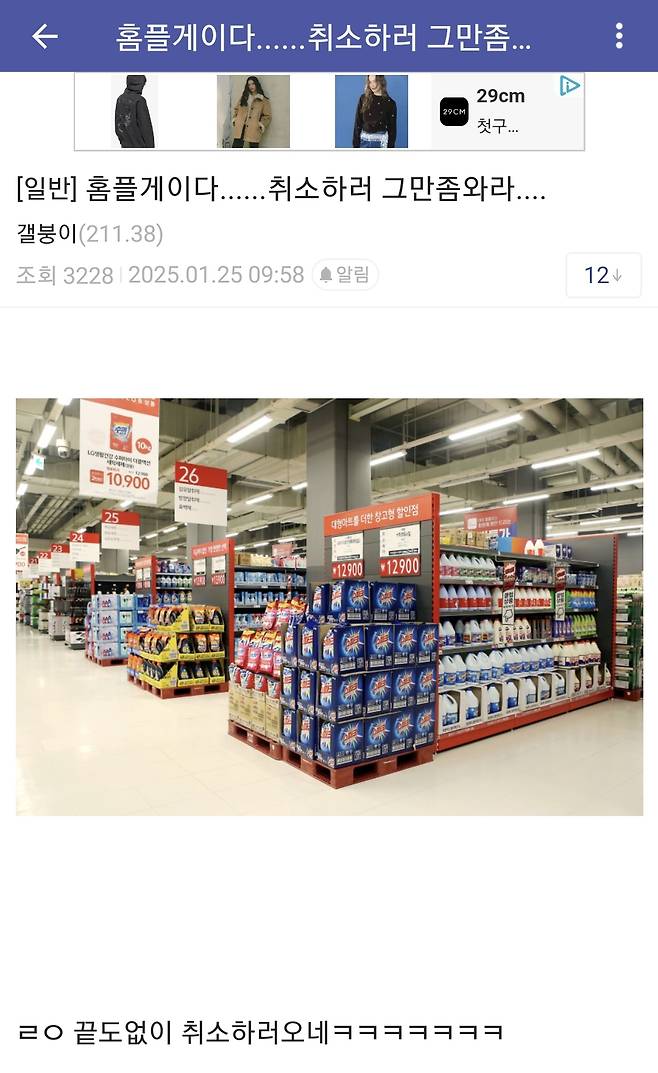This screenshot has height=1073, width=658.
Task: Go back using the top arrow
Action: (44, 37)
